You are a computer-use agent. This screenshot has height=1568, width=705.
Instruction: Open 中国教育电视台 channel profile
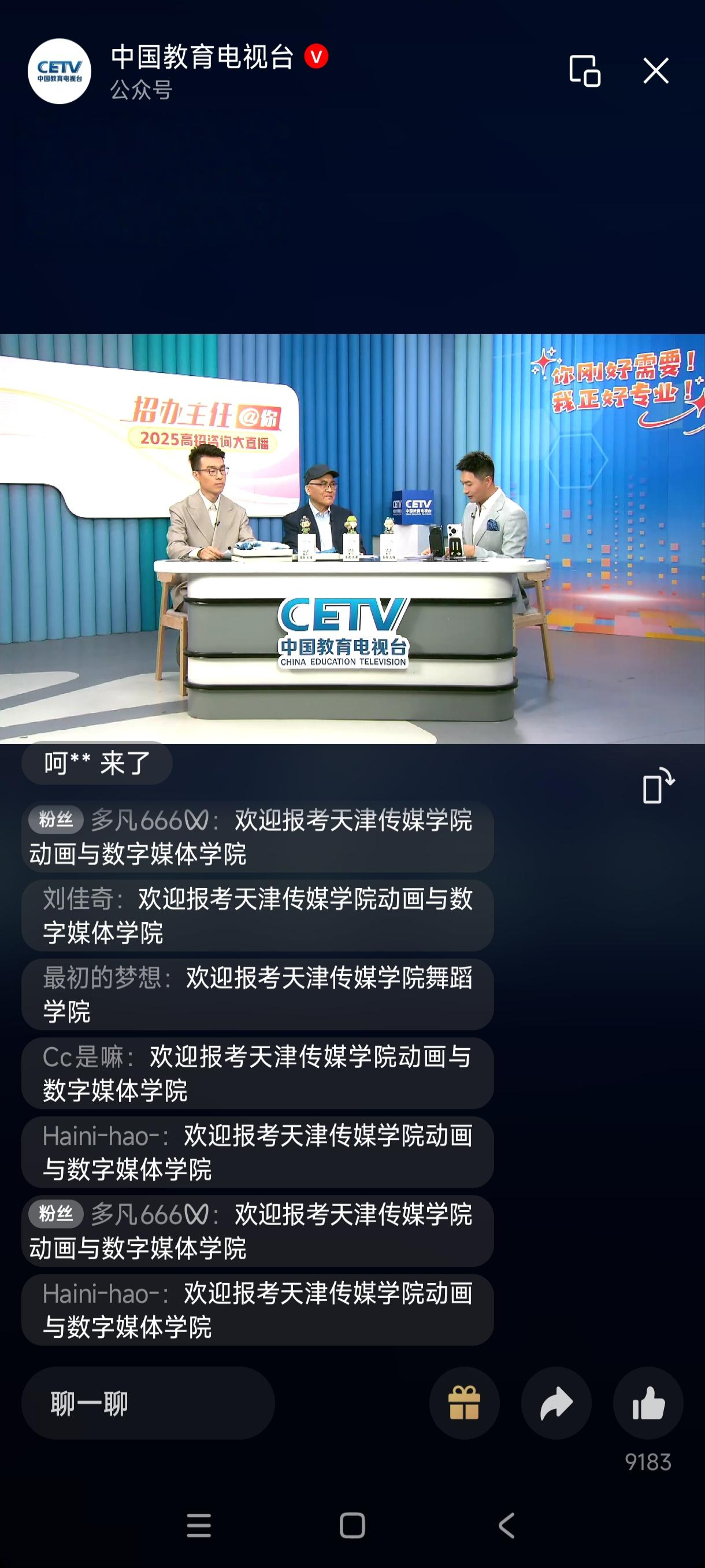point(60,71)
